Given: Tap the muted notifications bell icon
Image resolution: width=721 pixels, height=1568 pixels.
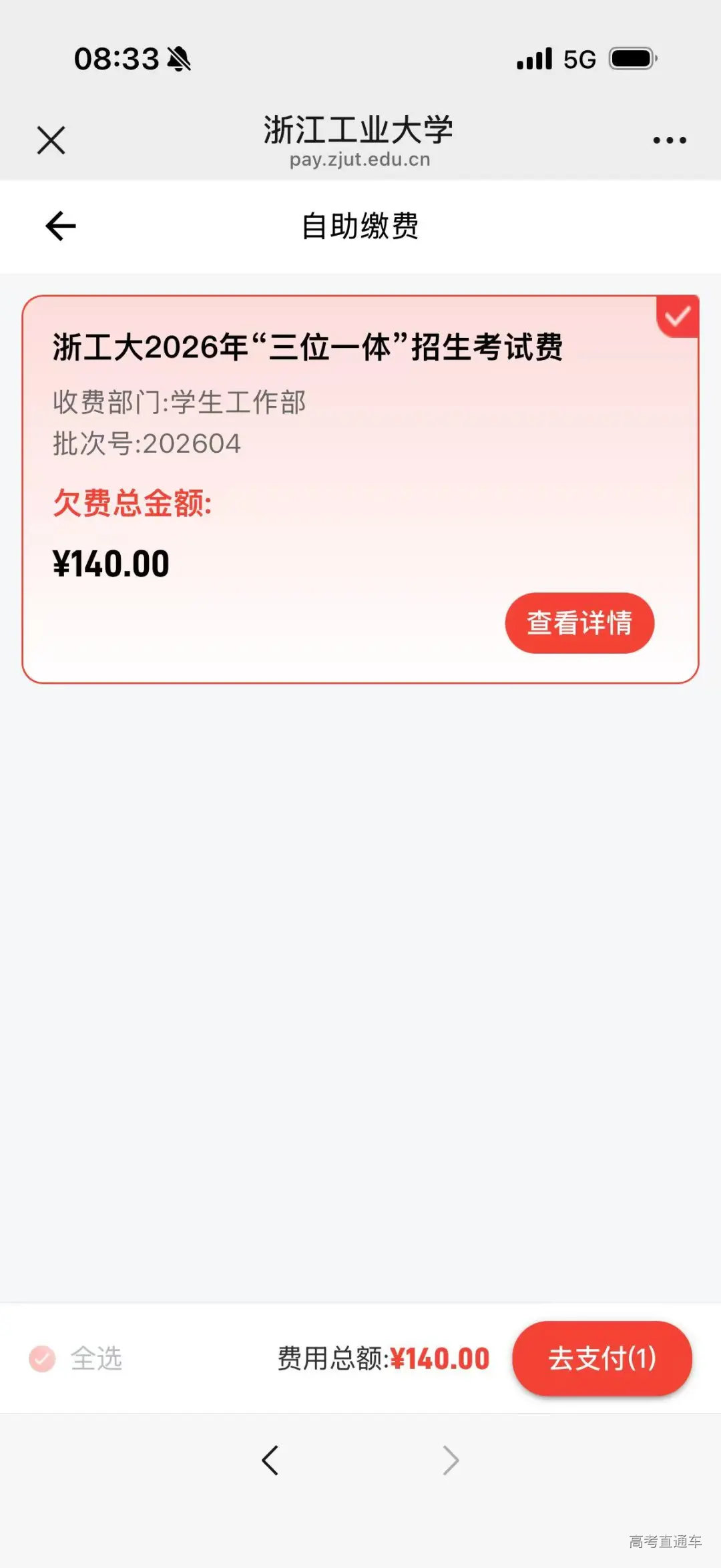Looking at the screenshot, I should coord(178,59).
